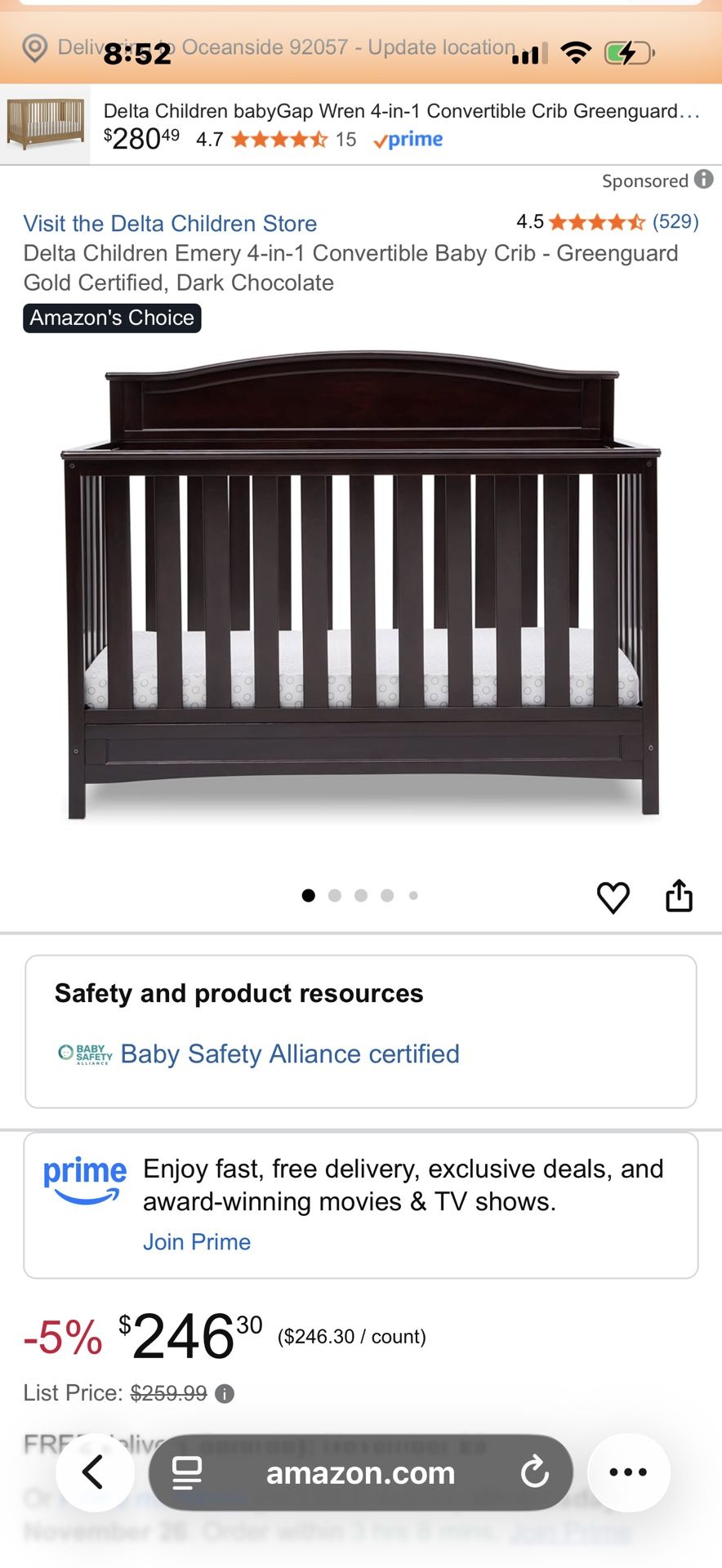Viewport: 722px width, 1568px height.
Task: Tap the share icon below product image
Action: (679, 895)
